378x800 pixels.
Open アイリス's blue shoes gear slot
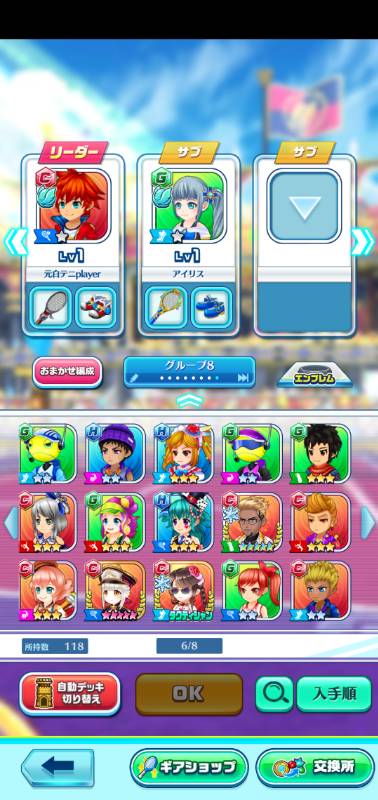211,307
